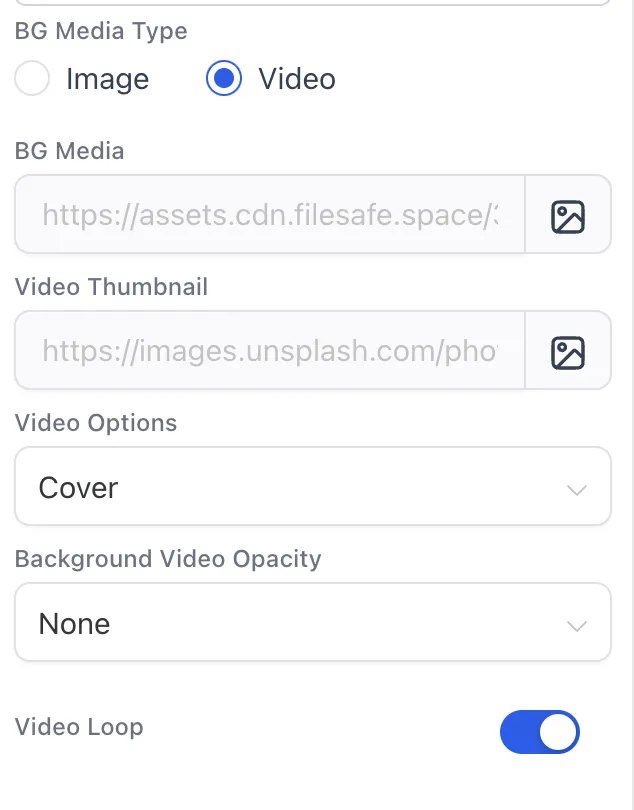634x810 pixels.
Task: Turn off the Video Loop switch
Action: [539, 732]
